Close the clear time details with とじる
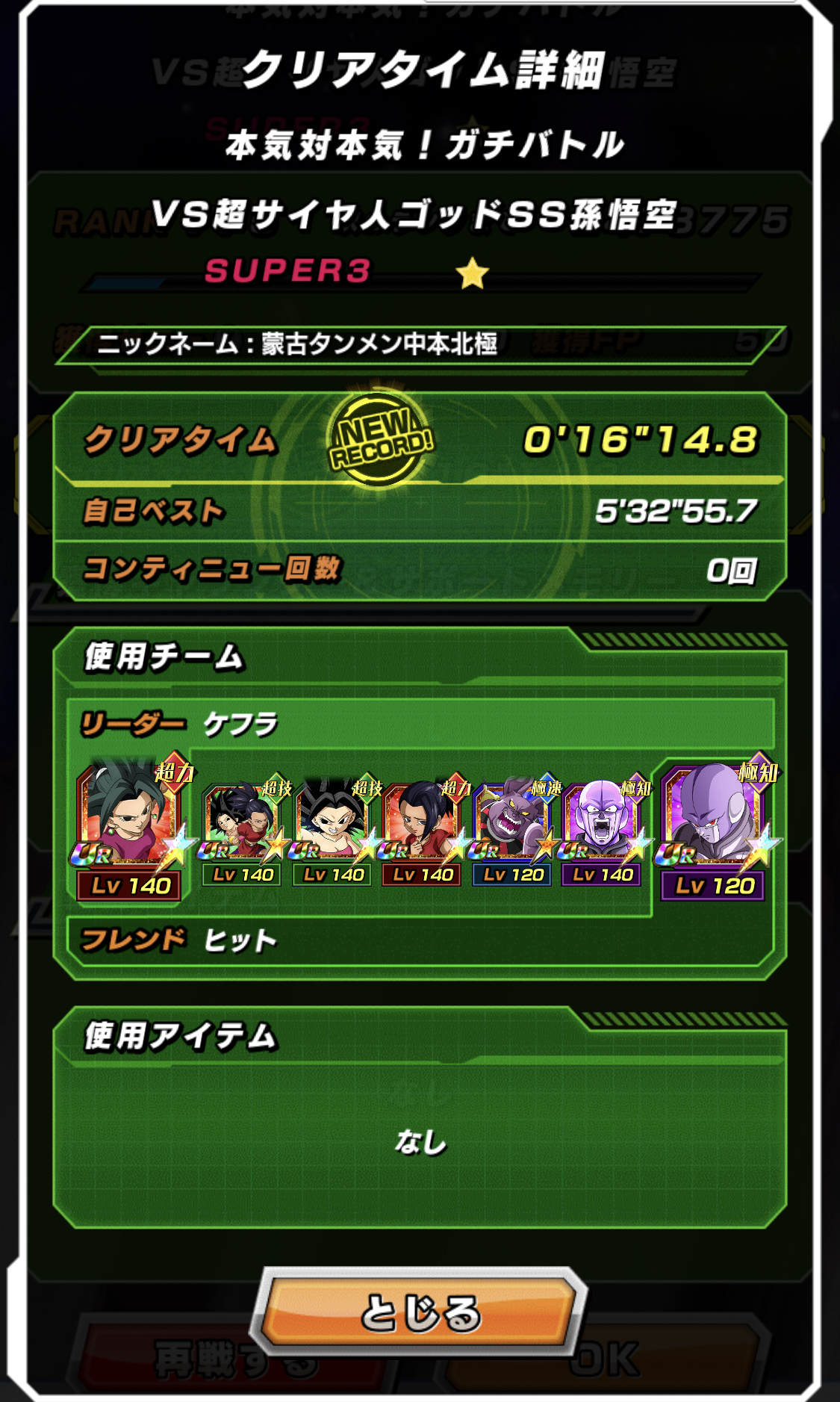This screenshot has height=1402, width=840. coord(420,1312)
